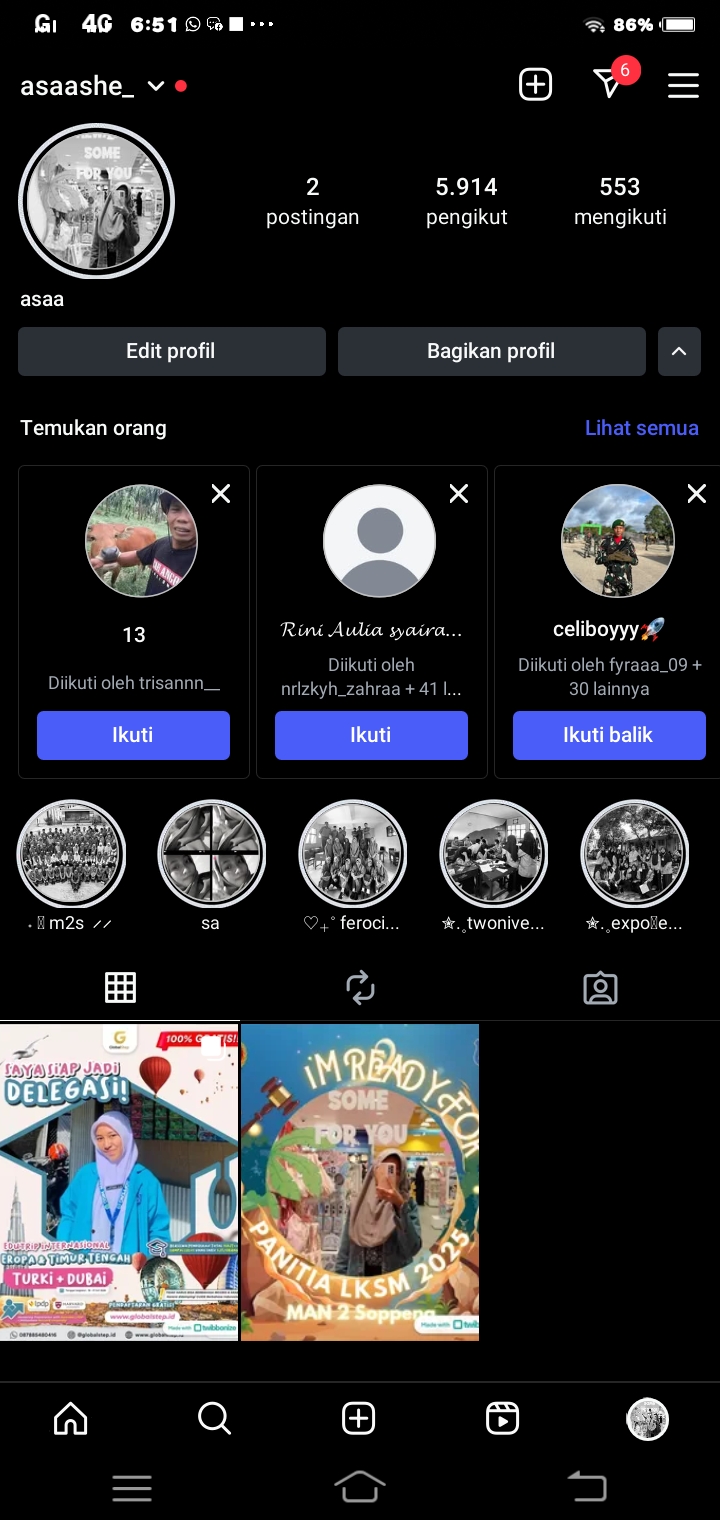
Task: Open the Panitia LKSM 2025 post
Action: [x=360, y=1181]
